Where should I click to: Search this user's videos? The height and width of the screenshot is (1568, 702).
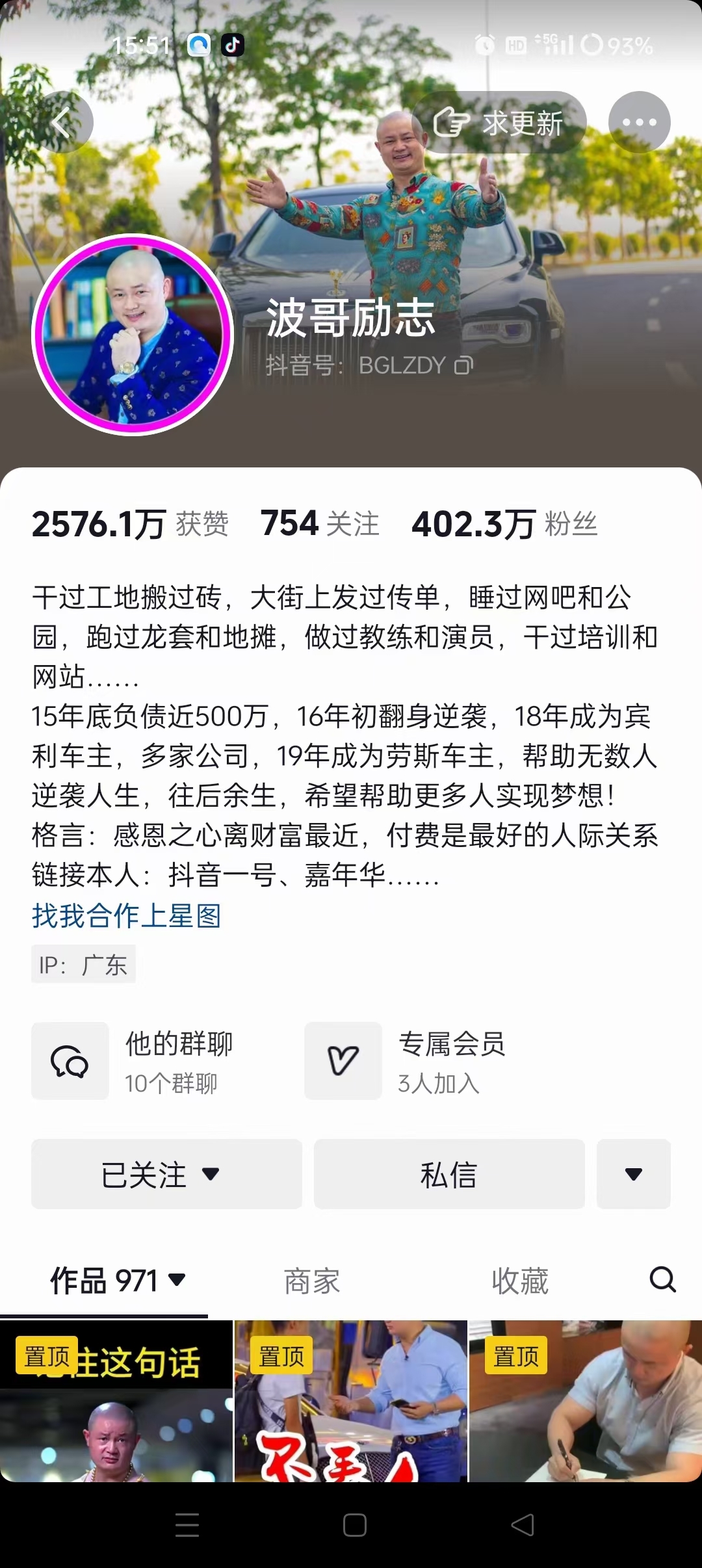coord(662,1280)
